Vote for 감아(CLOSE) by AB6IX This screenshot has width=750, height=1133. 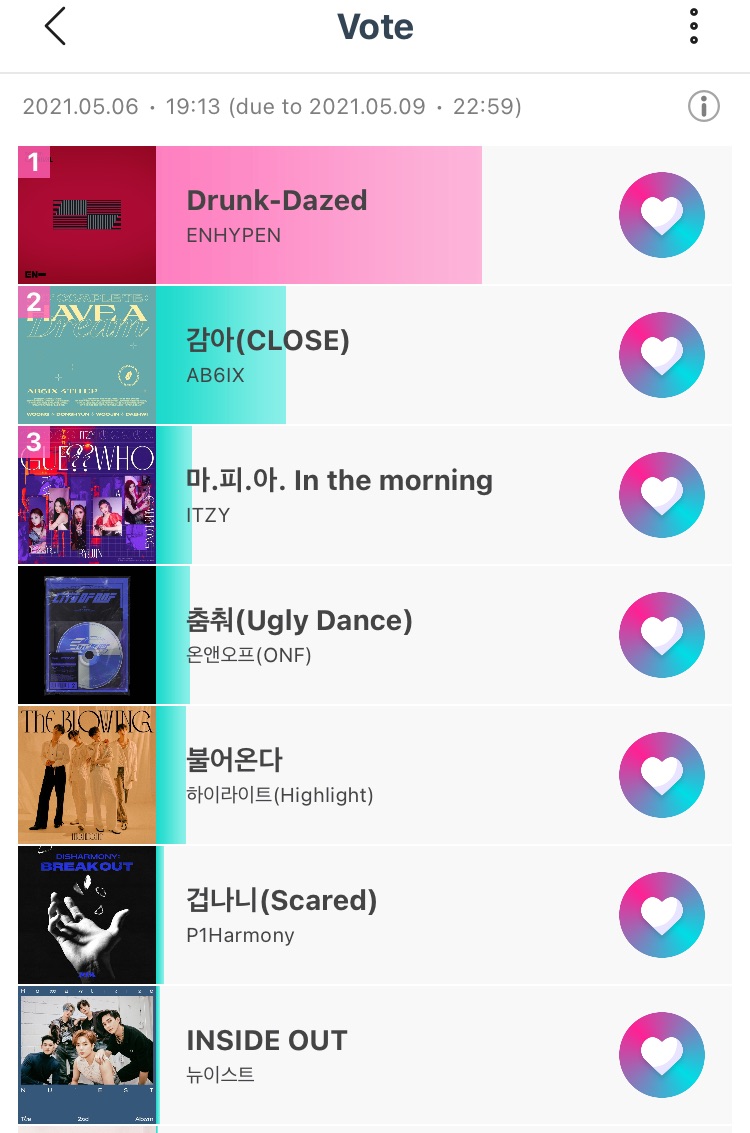[662, 355]
